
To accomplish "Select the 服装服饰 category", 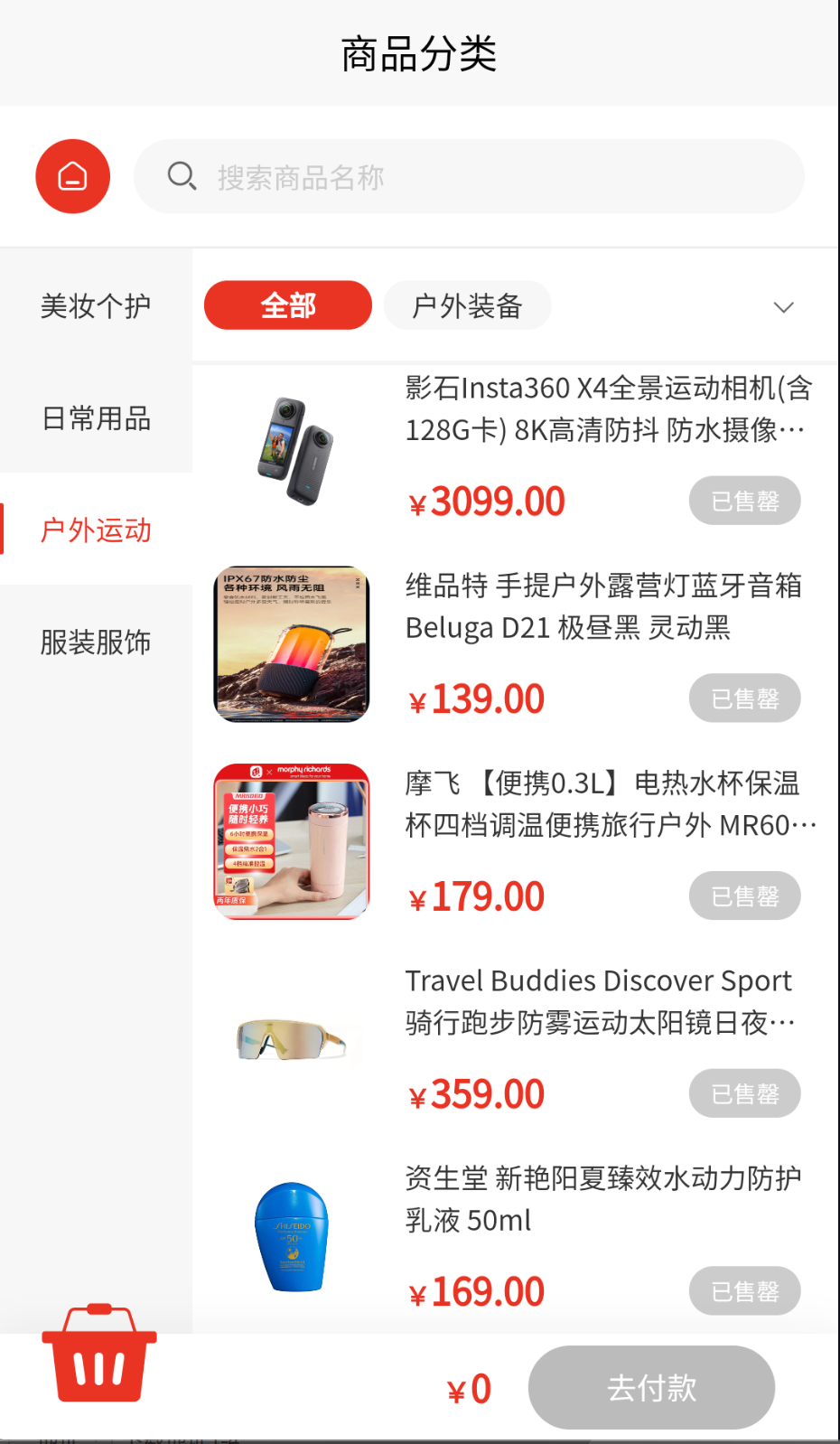I will 95,642.
